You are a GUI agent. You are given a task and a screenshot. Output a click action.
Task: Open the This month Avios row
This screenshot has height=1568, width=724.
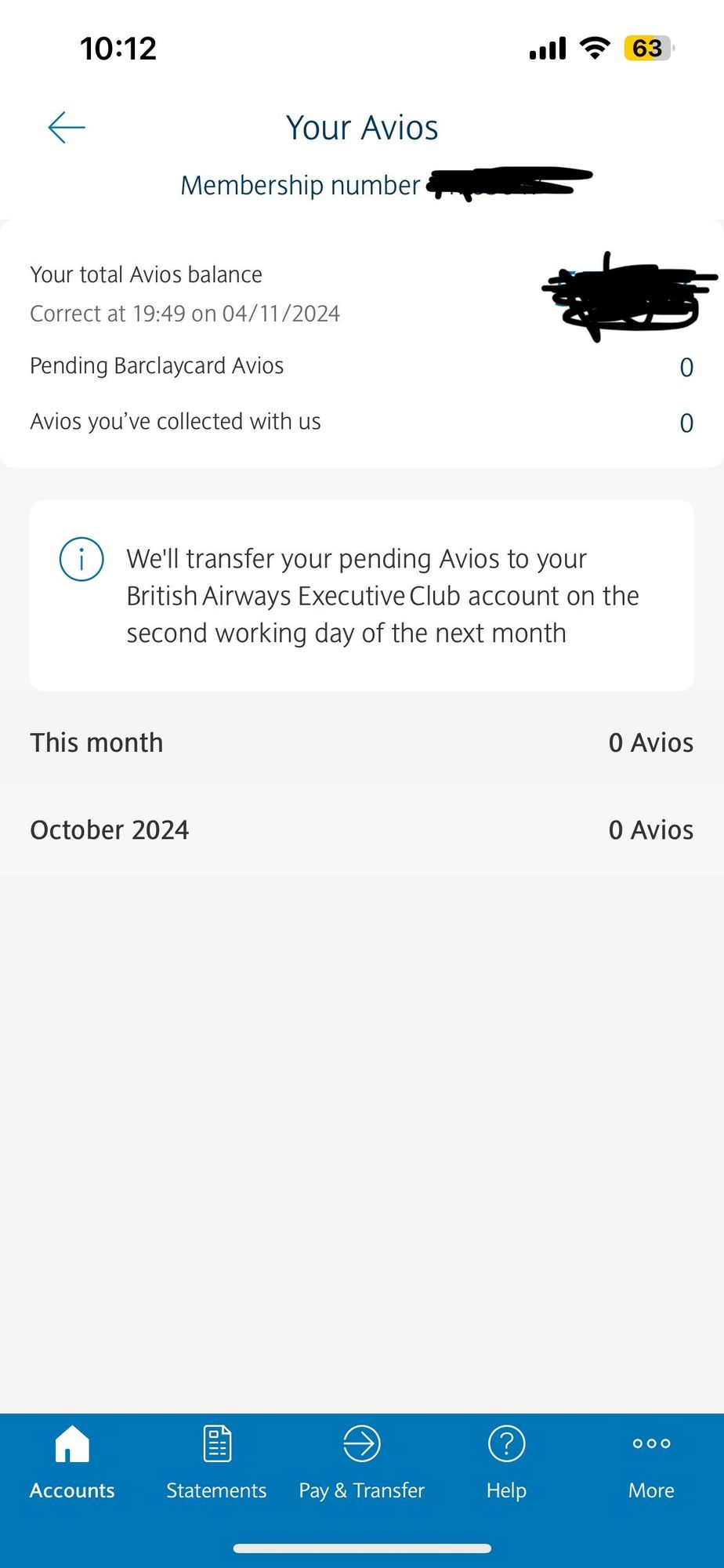pos(362,742)
